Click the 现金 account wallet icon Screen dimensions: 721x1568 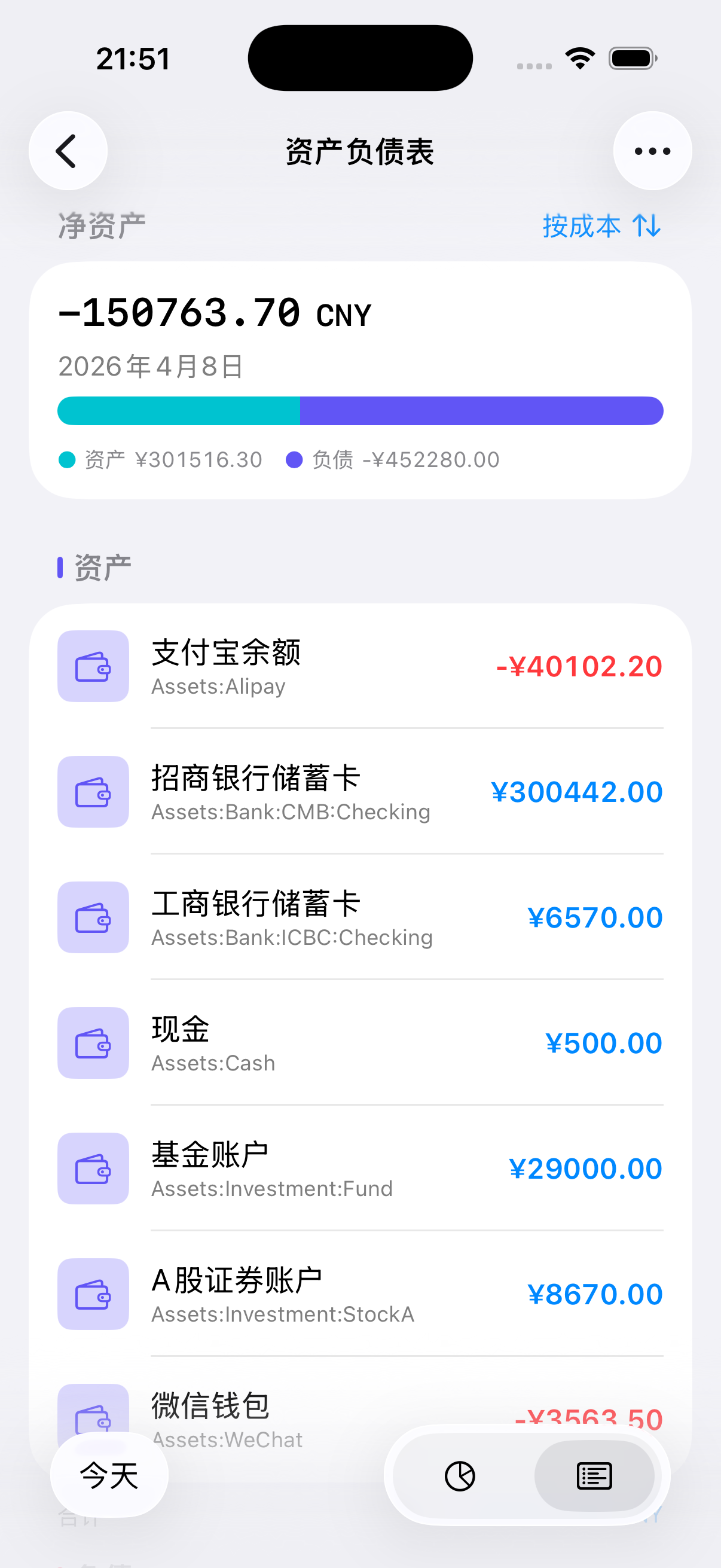93,1043
